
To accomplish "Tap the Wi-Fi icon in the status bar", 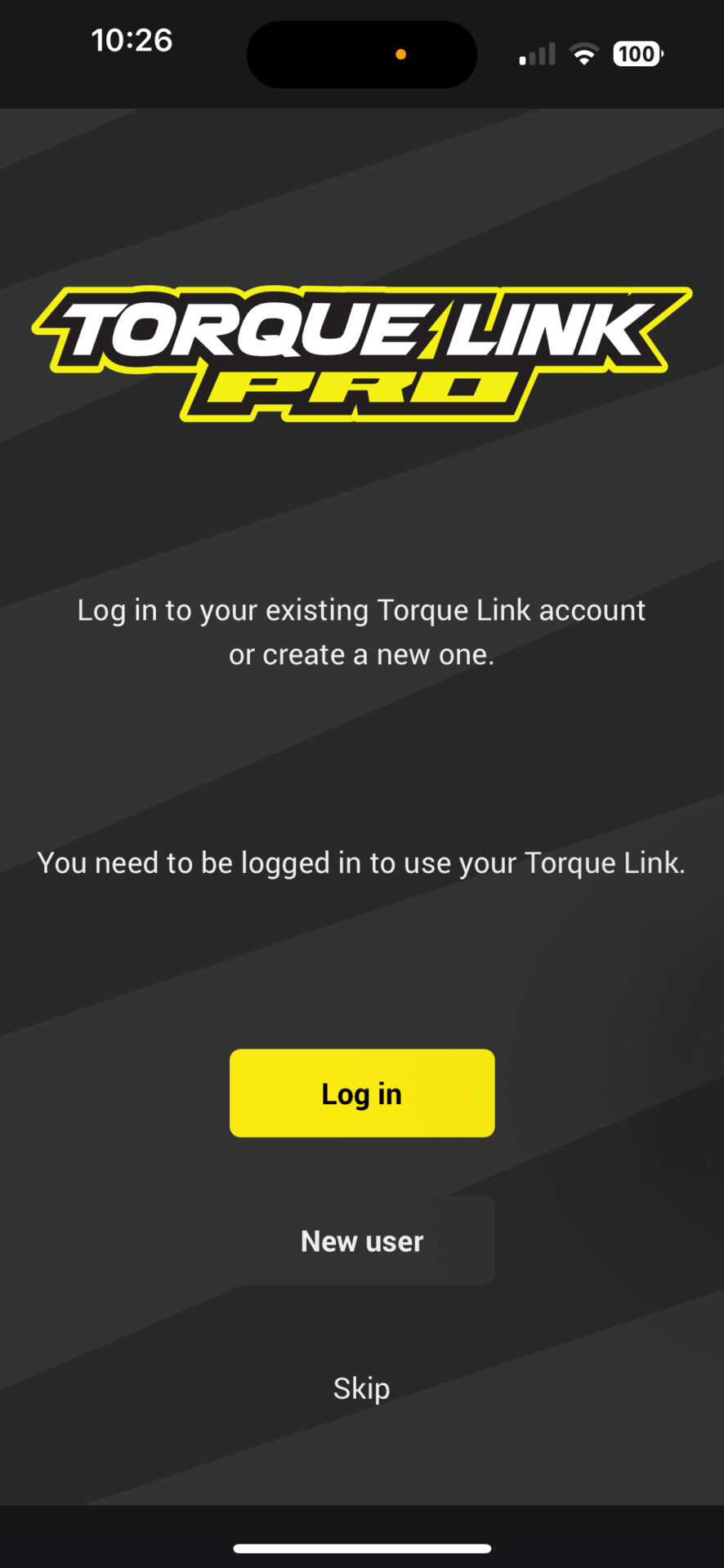I will 583,52.
